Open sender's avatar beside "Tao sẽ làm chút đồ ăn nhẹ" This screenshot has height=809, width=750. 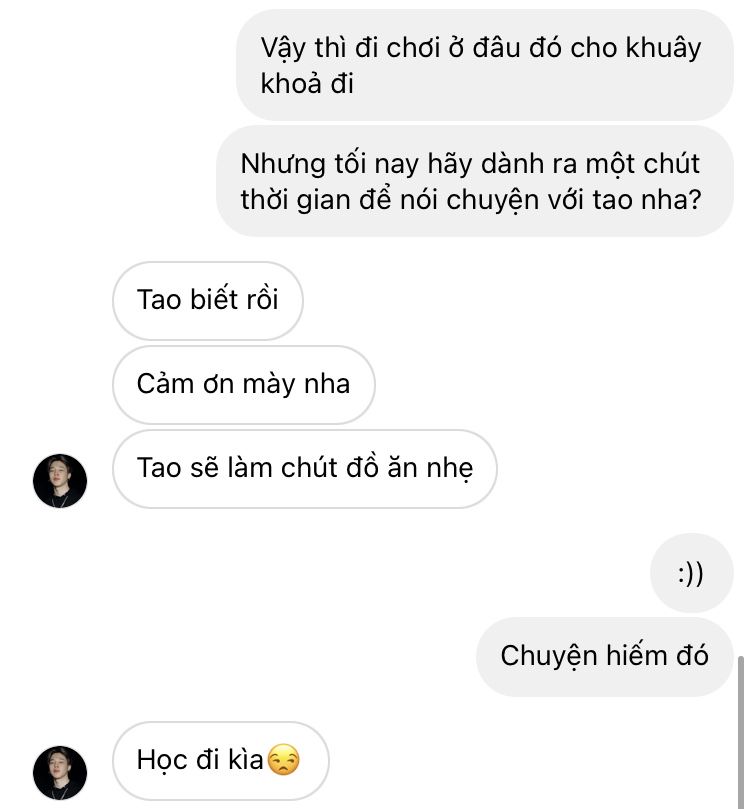pos(60,481)
